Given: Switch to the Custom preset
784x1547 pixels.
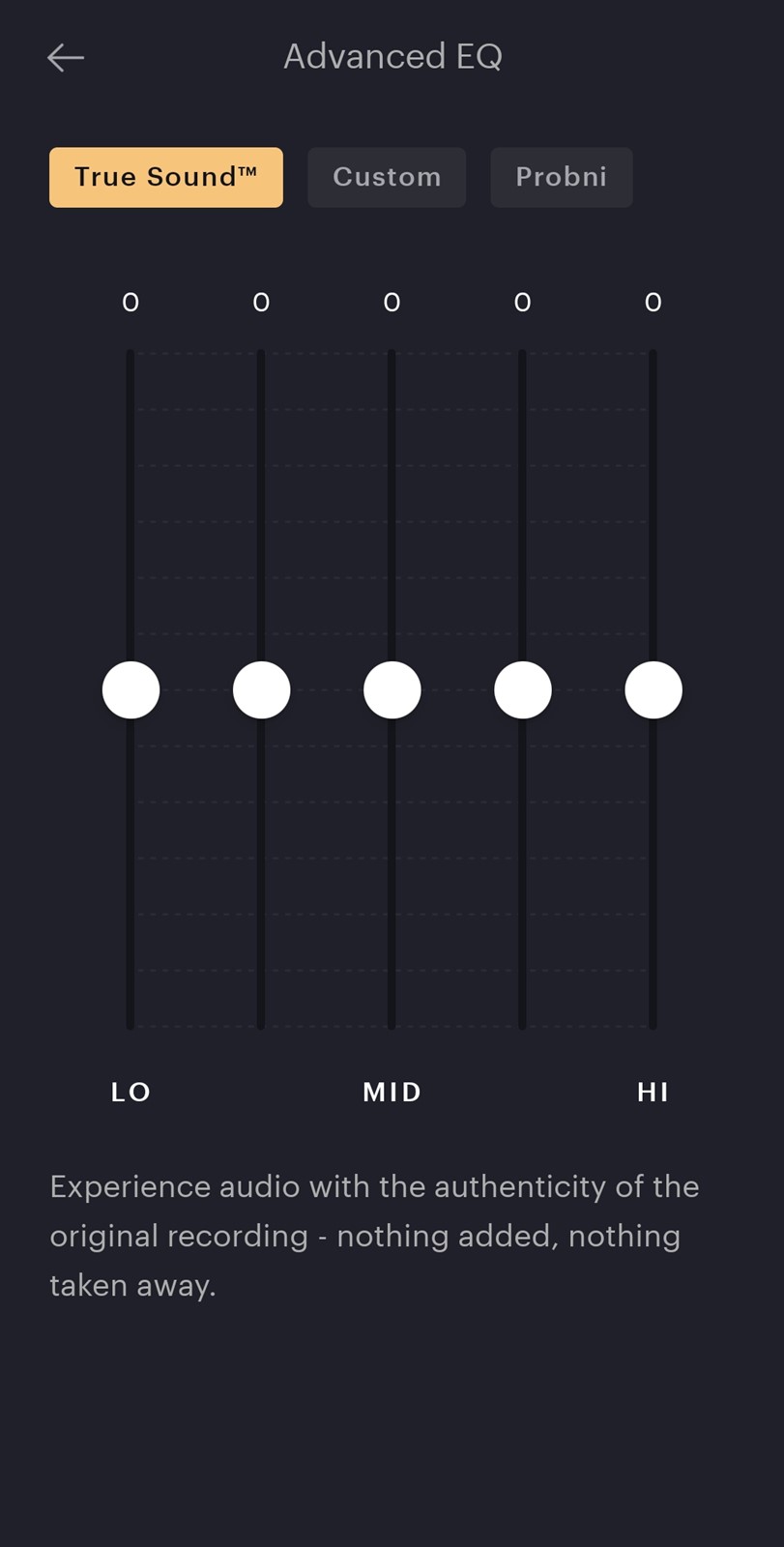Looking at the screenshot, I should (x=387, y=177).
